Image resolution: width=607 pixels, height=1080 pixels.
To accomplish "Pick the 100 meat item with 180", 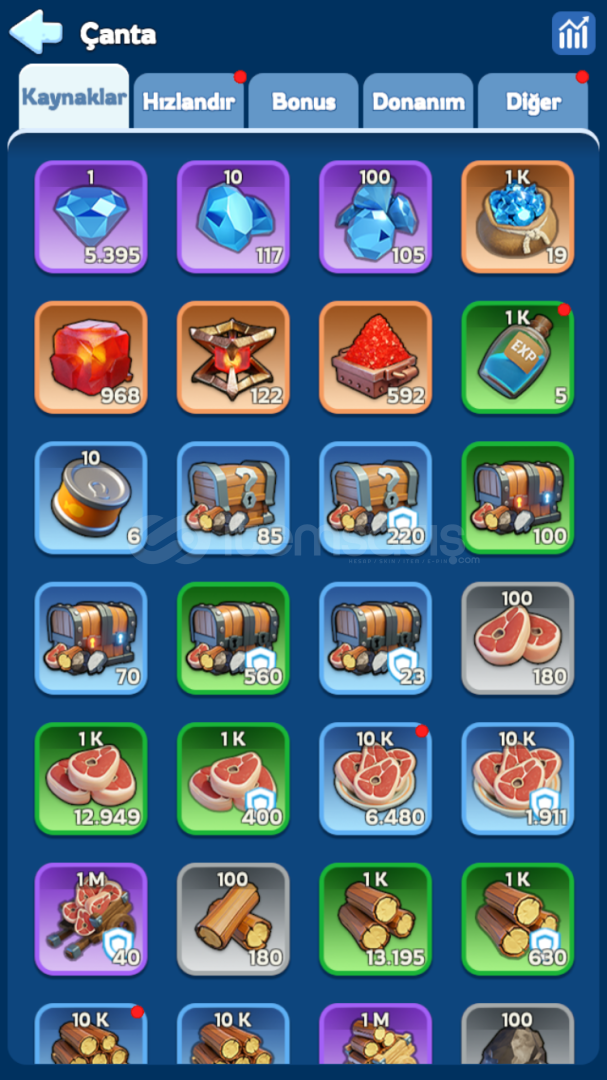I will [517, 639].
